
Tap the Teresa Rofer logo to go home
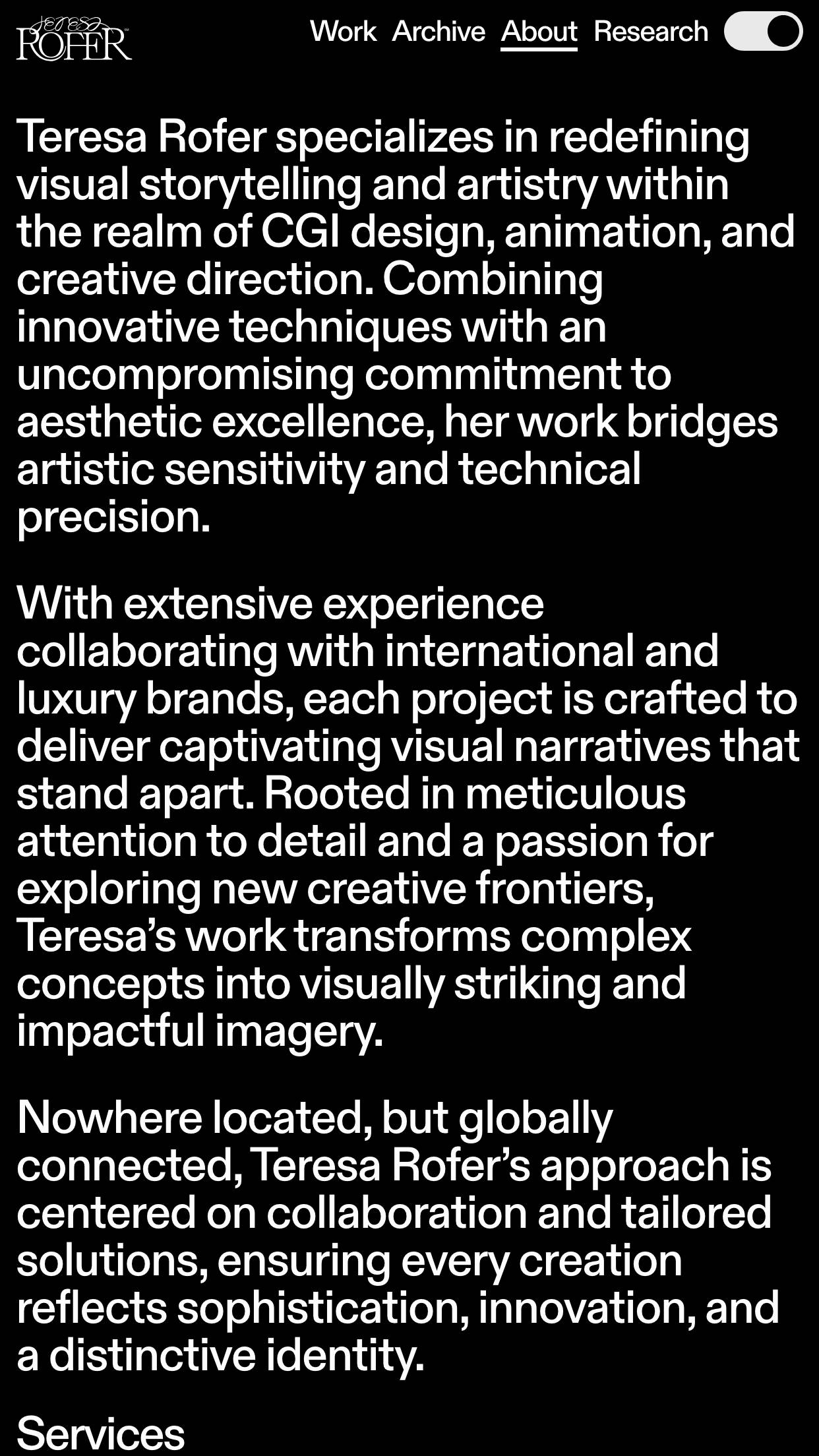coord(74,38)
